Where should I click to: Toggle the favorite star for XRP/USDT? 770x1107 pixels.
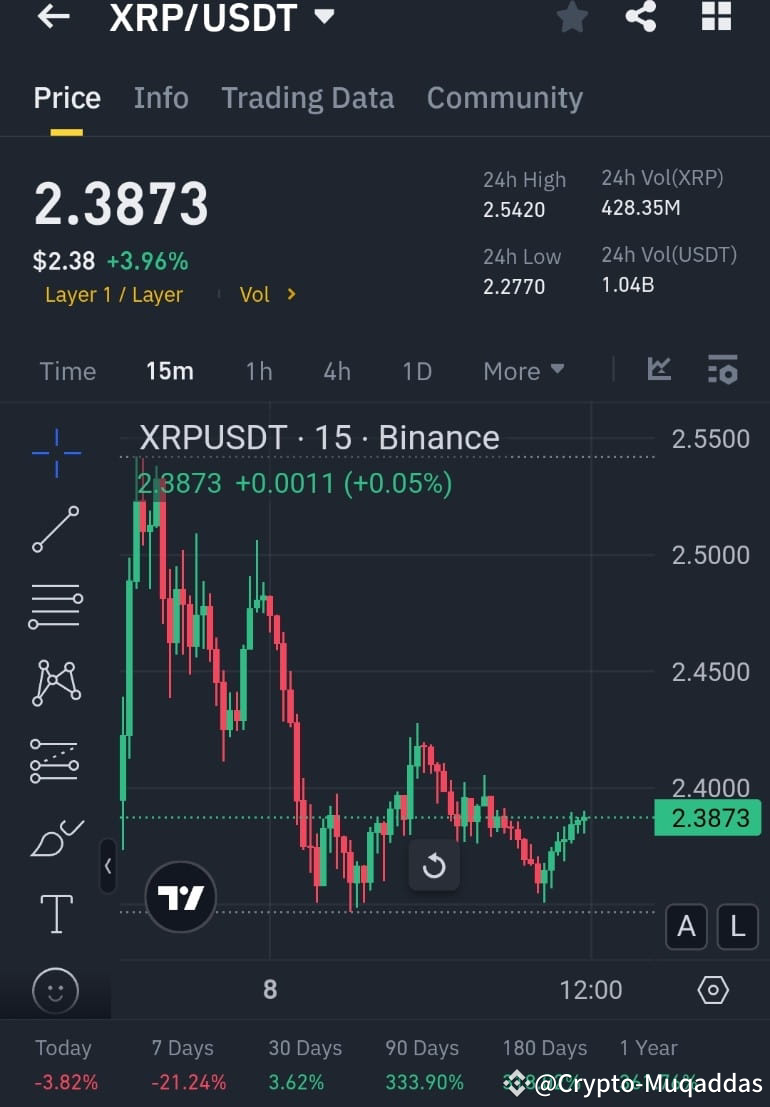[x=571, y=17]
